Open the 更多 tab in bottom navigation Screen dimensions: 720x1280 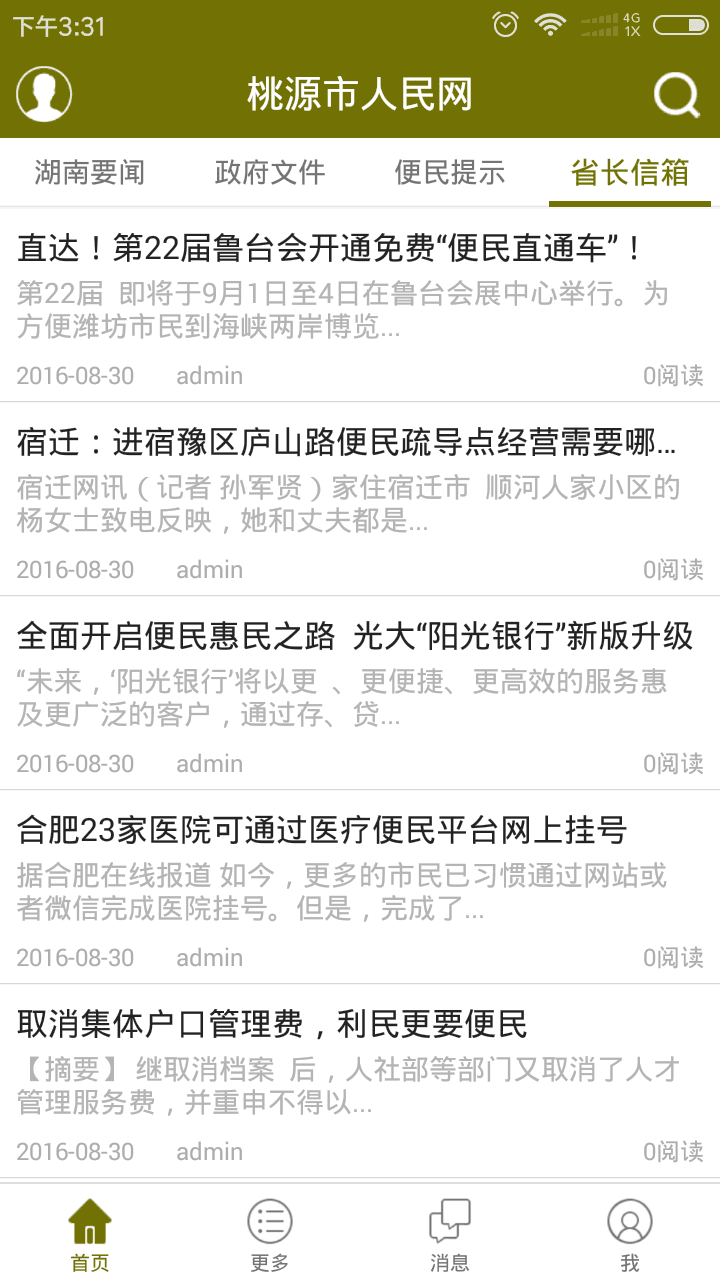[270, 1234]
